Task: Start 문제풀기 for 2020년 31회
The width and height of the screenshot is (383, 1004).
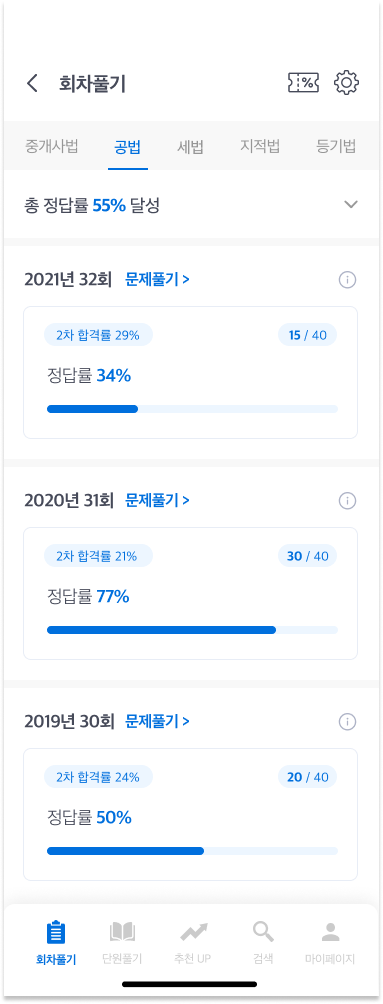Action: tap(158, 500)
